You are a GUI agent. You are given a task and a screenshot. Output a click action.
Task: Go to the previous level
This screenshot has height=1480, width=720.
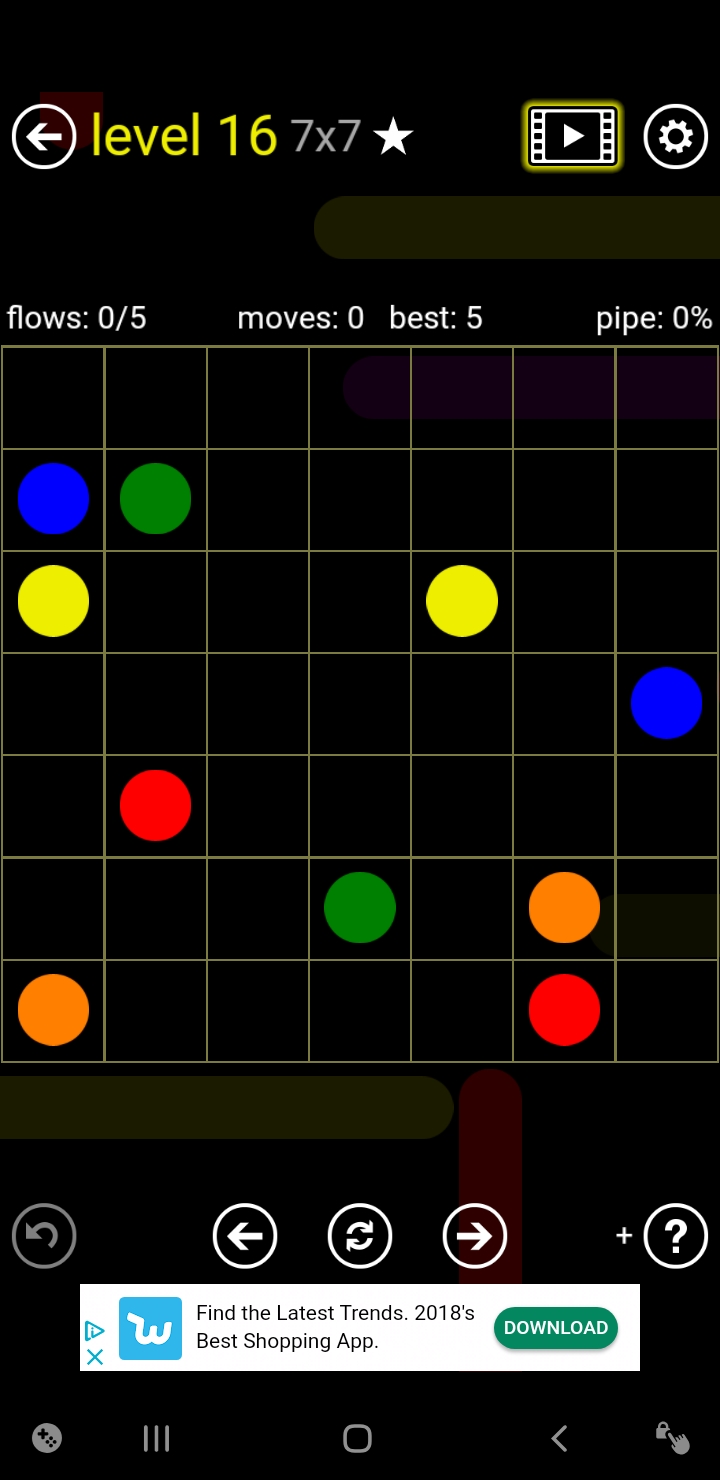[245, 1236]
